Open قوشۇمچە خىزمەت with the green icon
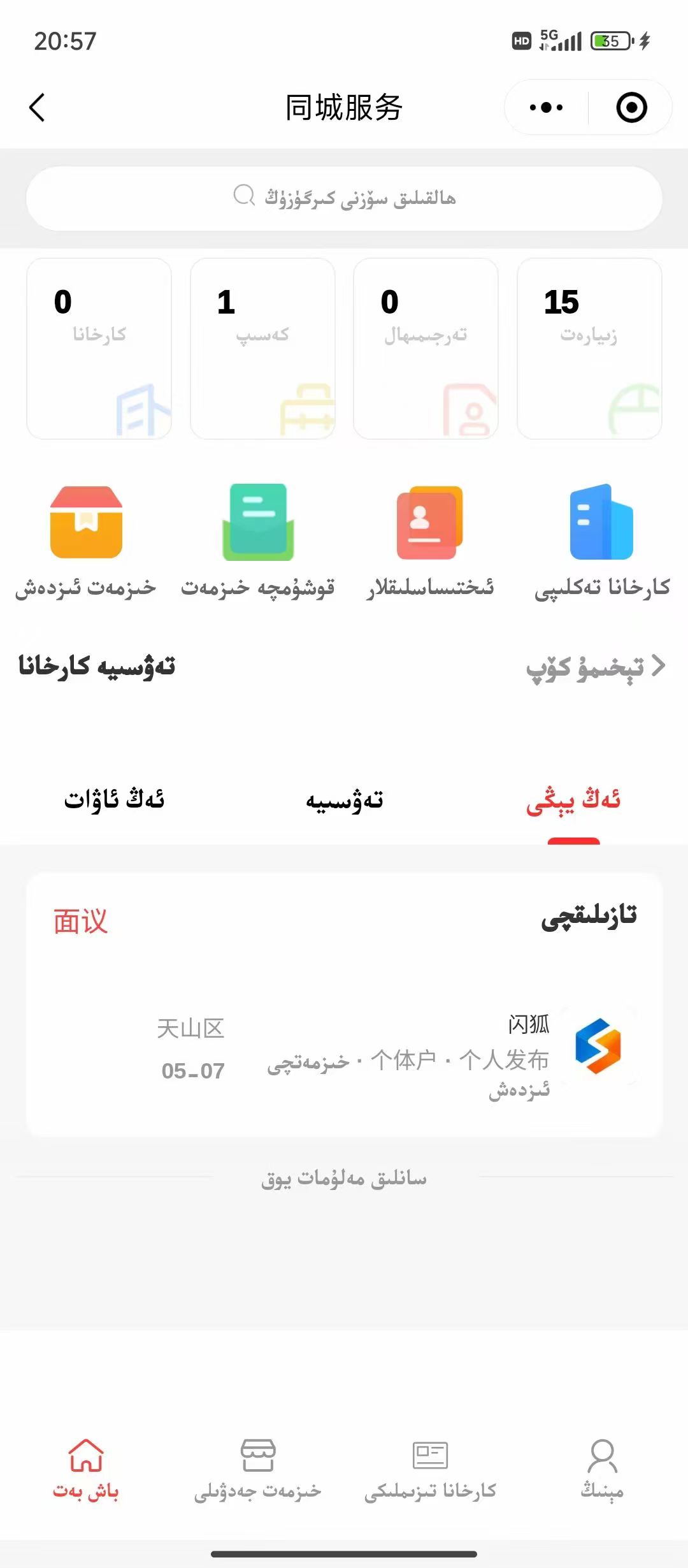Image resolution: width=688 pixels, height=1568 pixels. 258,541
